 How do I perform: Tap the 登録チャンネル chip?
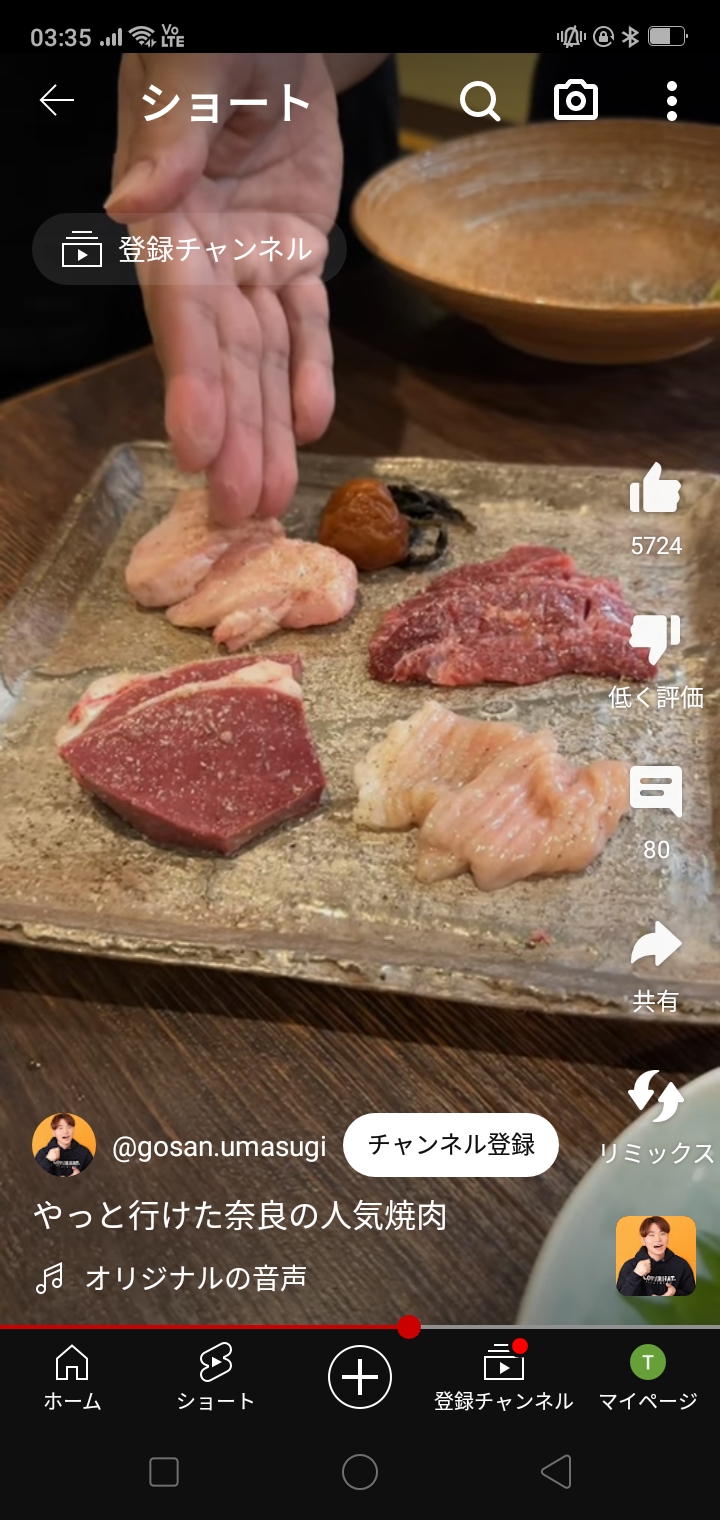[189, 249]
